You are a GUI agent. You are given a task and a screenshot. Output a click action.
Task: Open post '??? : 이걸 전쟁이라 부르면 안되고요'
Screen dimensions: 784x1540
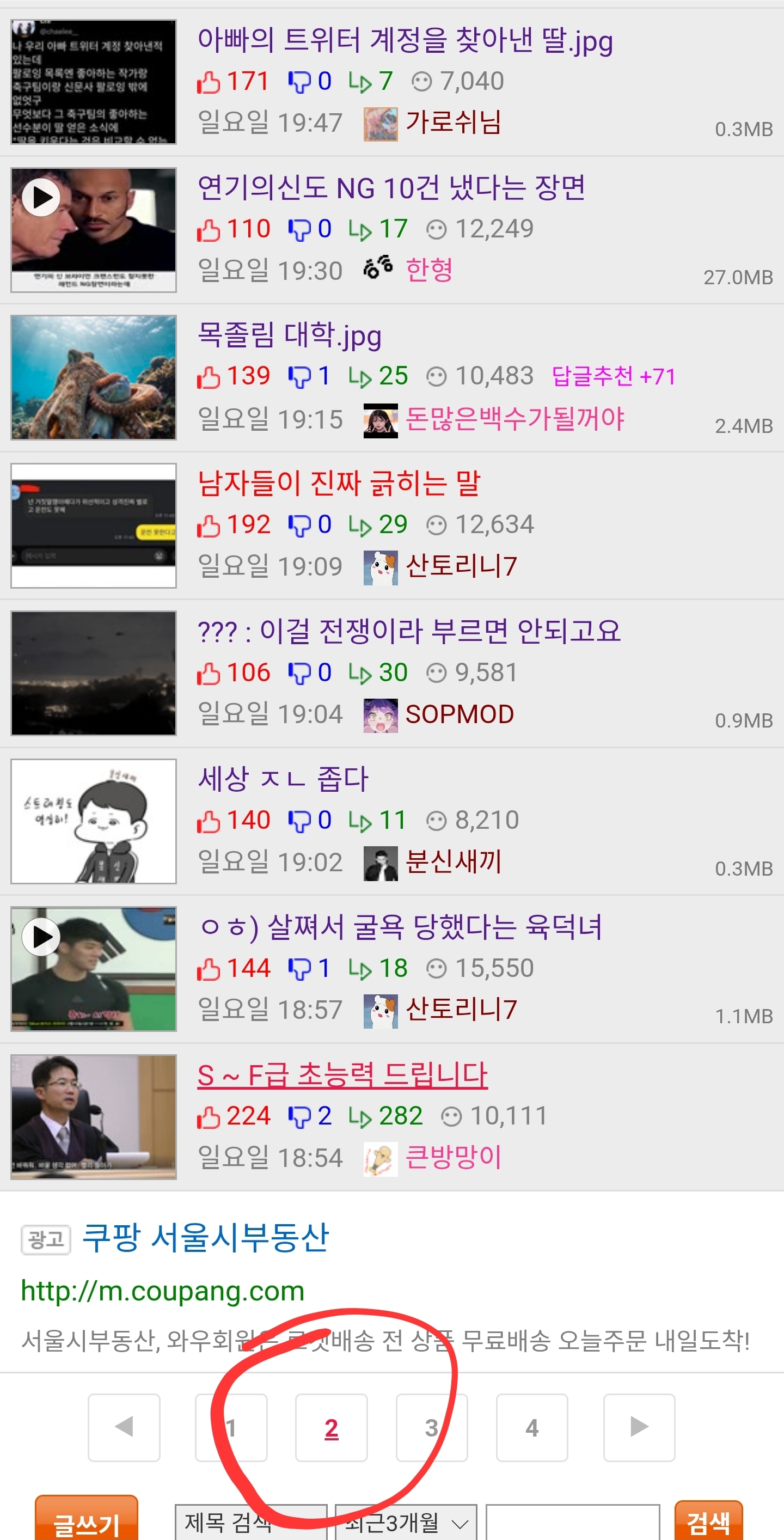[x=409, y=631]
